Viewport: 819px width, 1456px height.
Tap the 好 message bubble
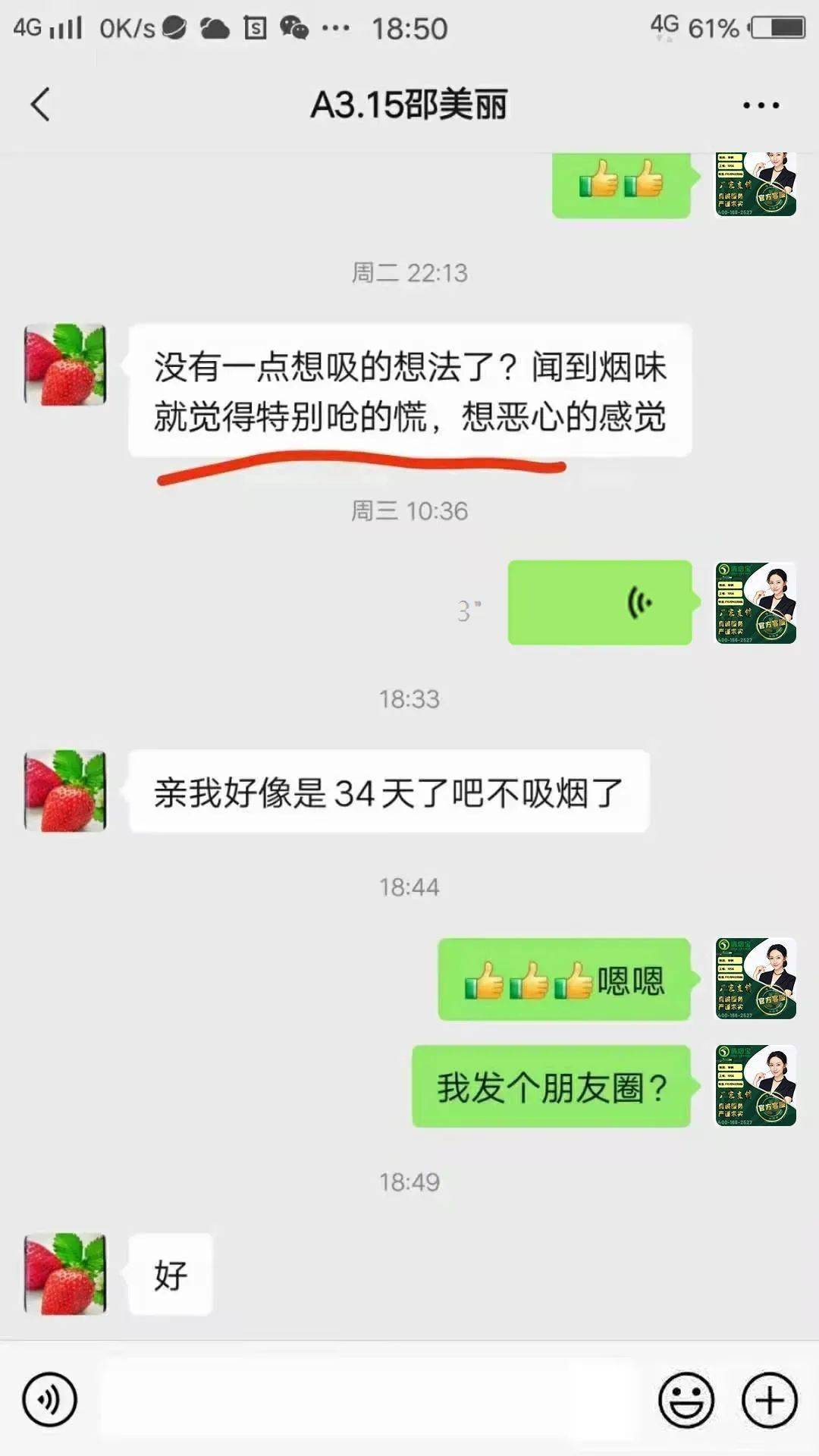point(170,1274)
